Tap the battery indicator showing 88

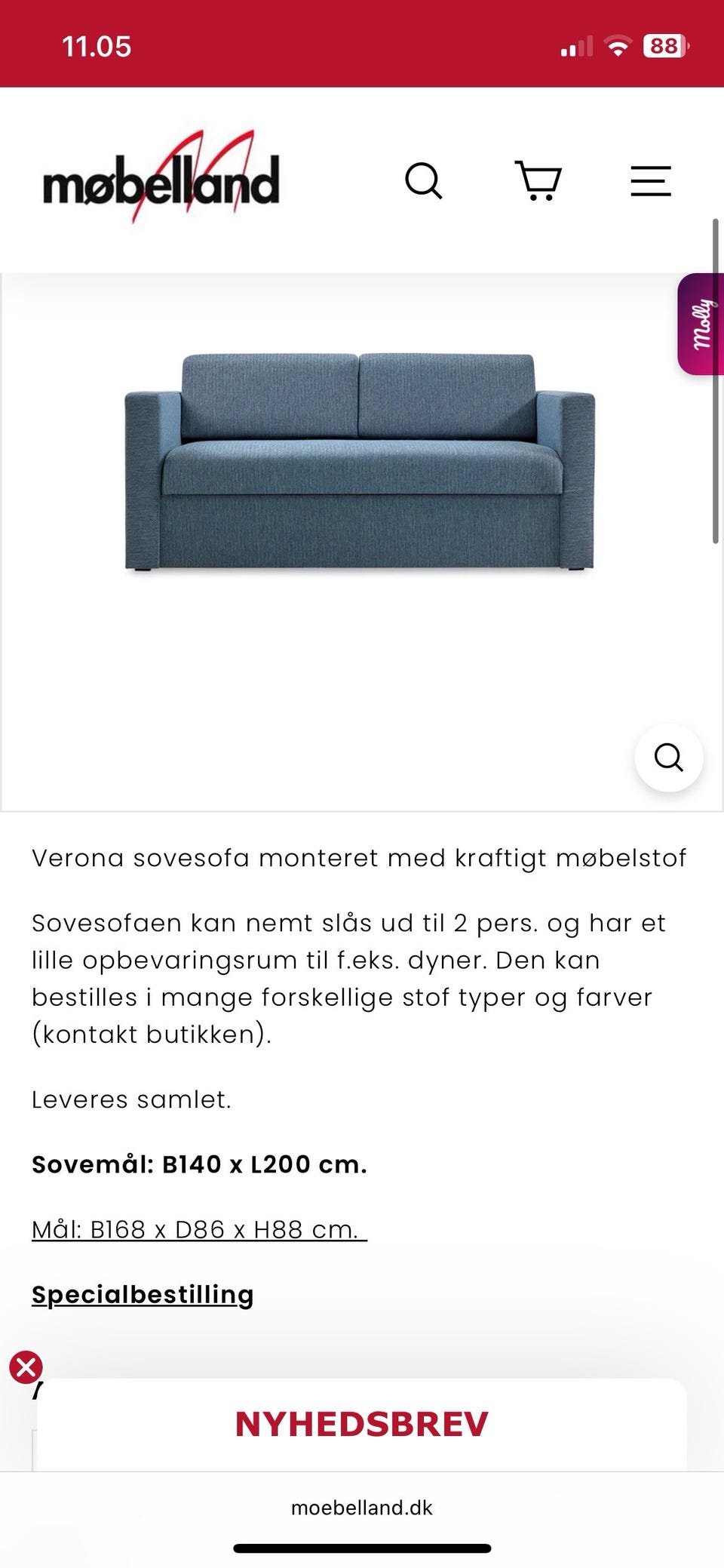(667, 45)
